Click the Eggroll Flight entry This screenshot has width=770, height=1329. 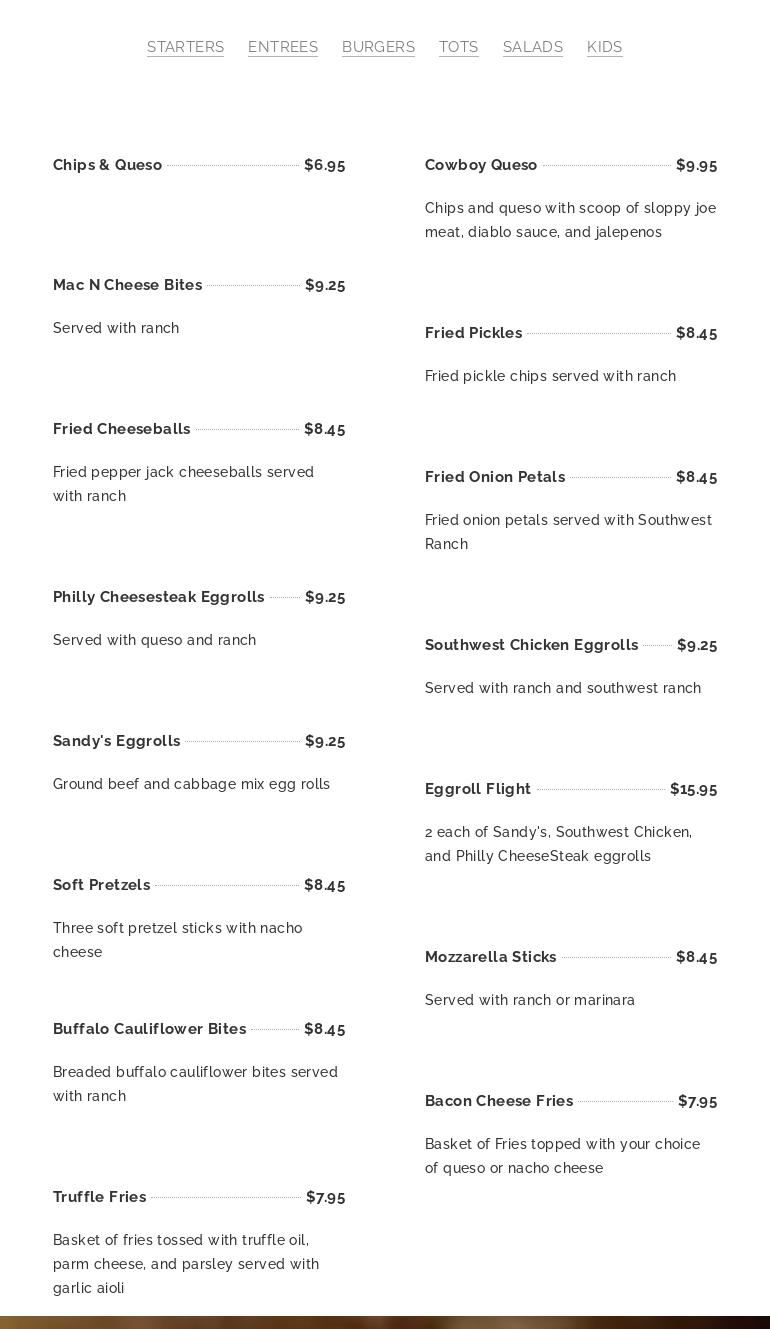pos(477,789)
